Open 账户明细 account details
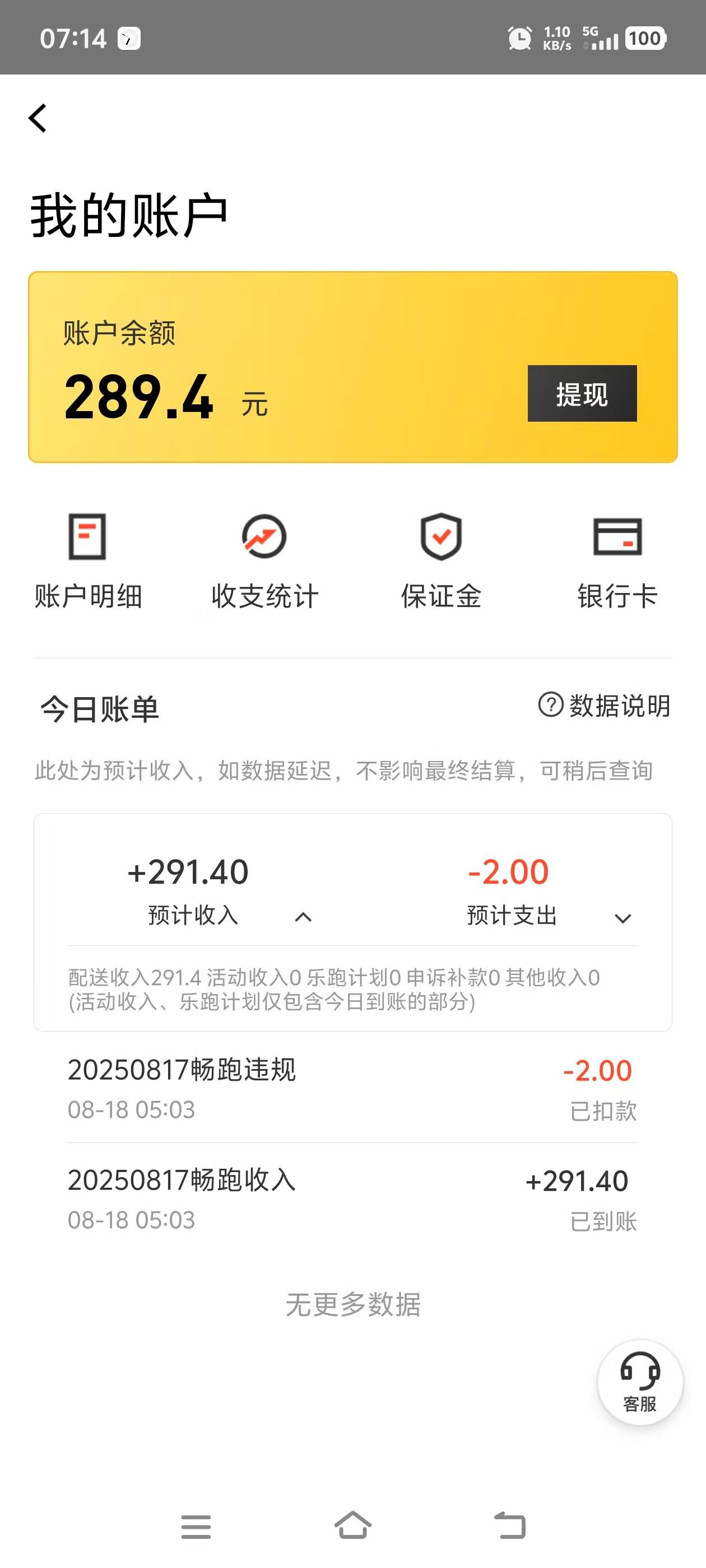706x1568 pixels. point(89,561)
